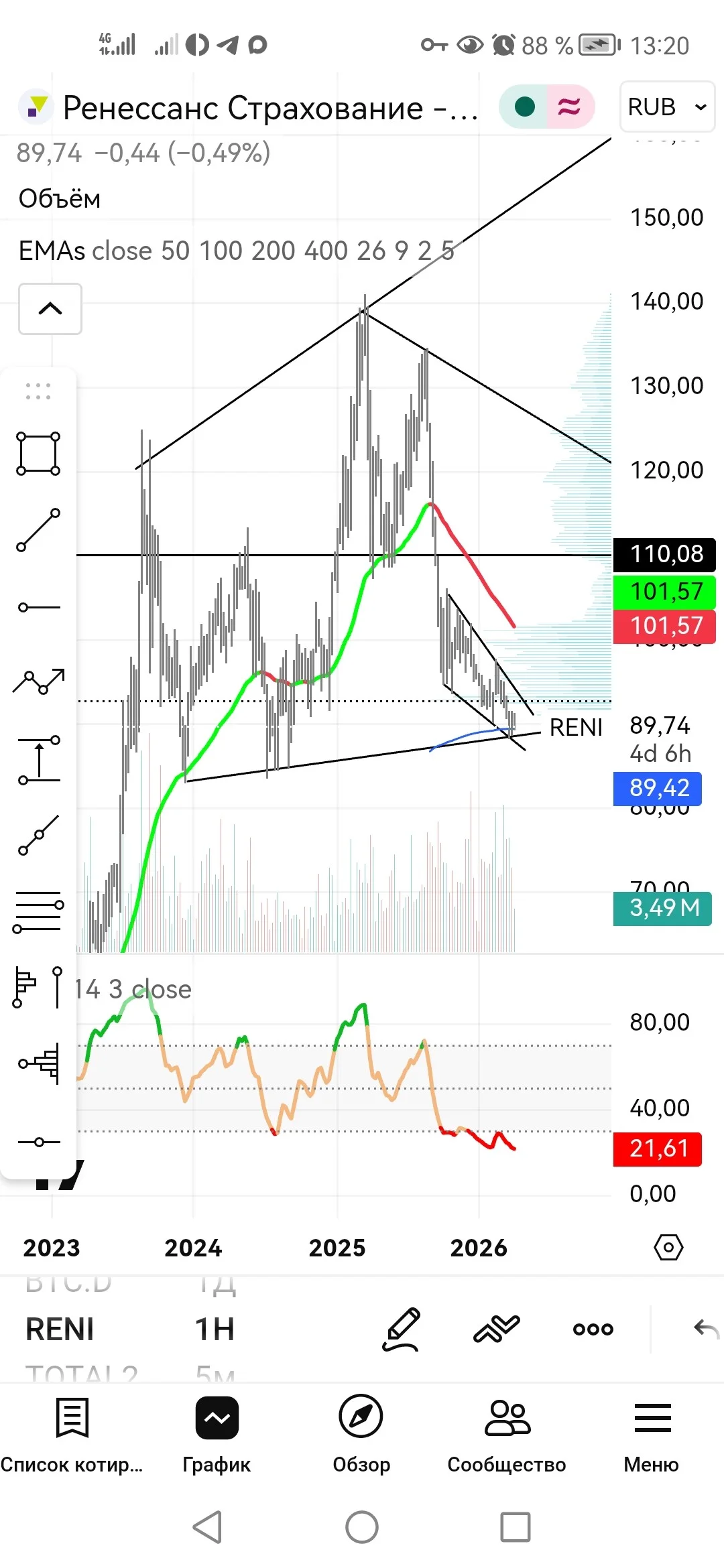This screenshot has width=724, height=1568.
Task: Select the polyline arrow path tool
Action: pyautogui.click(x=38, y=681)
